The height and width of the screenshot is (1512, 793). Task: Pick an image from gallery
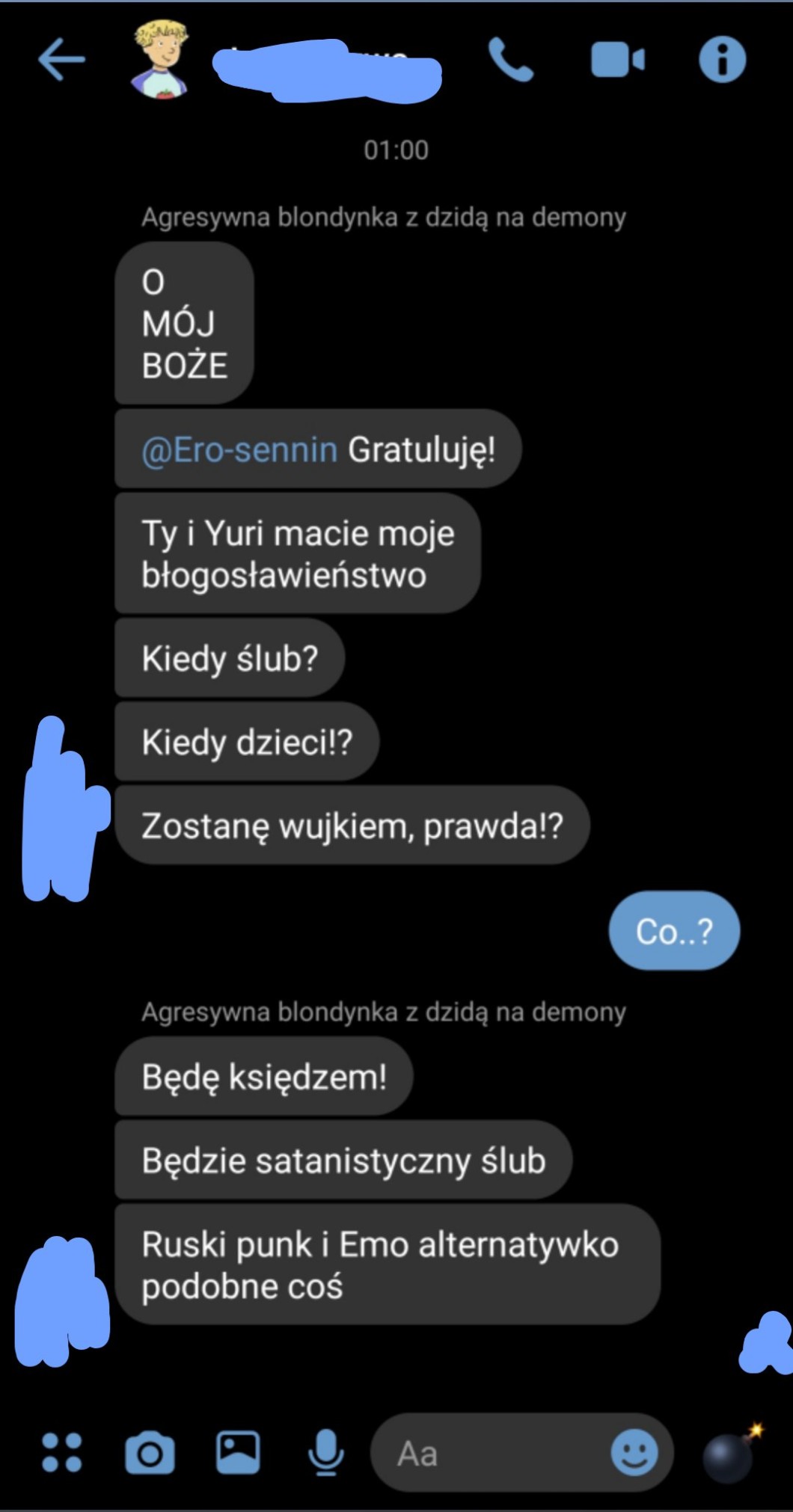click(238, 1452)
